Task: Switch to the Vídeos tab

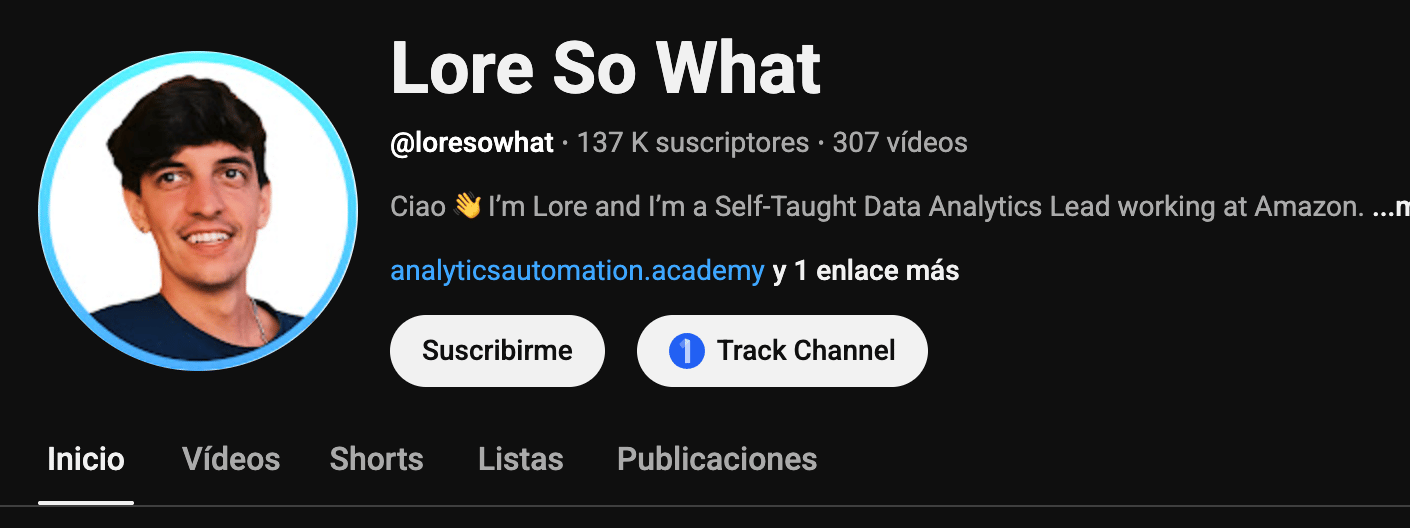Action: pyautogui.click(x=231, y=459)
